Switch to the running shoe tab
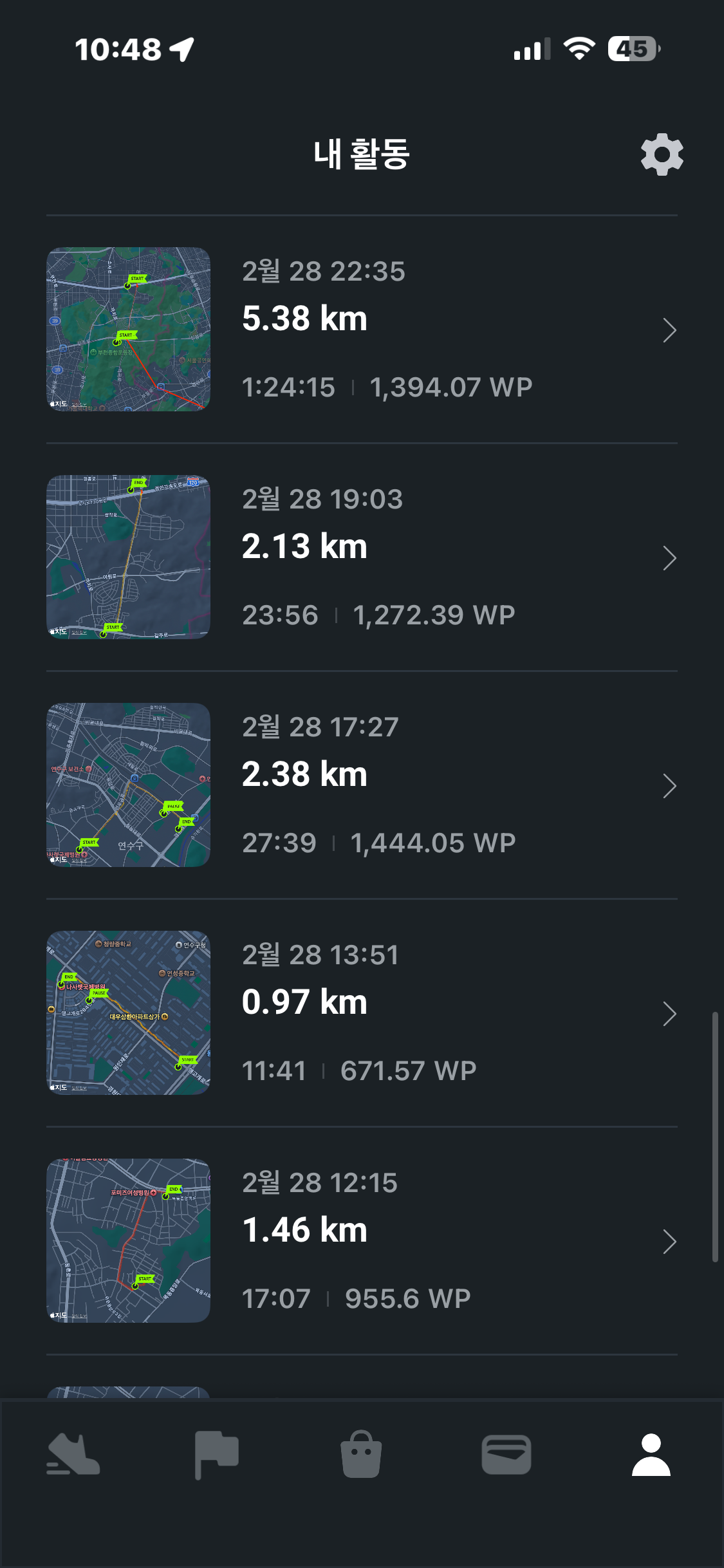This screenshot has height=1568, width=724. pyautogui.click(x=73, y=1455)
